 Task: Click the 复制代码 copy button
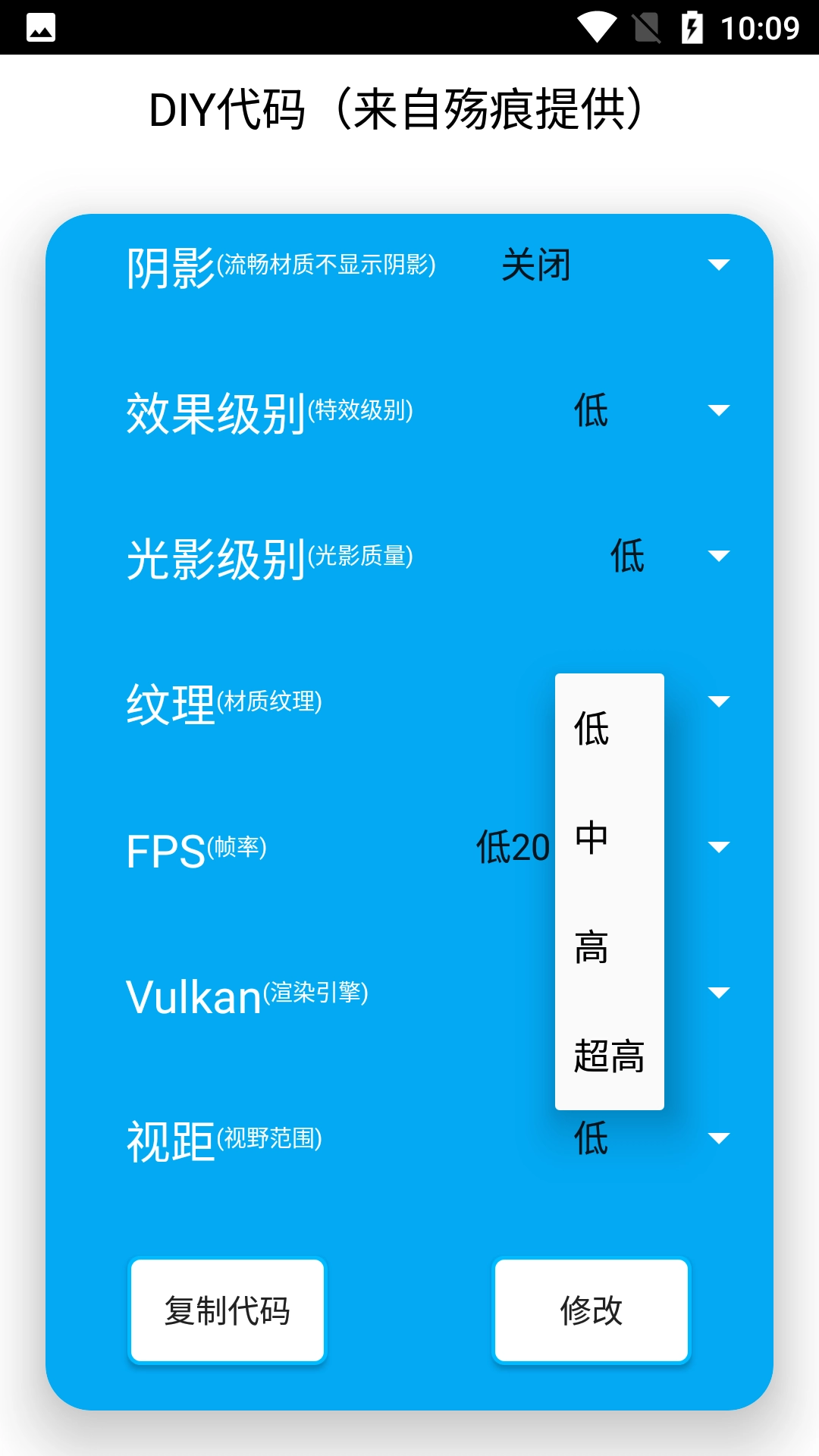[x=227, y=1310]
